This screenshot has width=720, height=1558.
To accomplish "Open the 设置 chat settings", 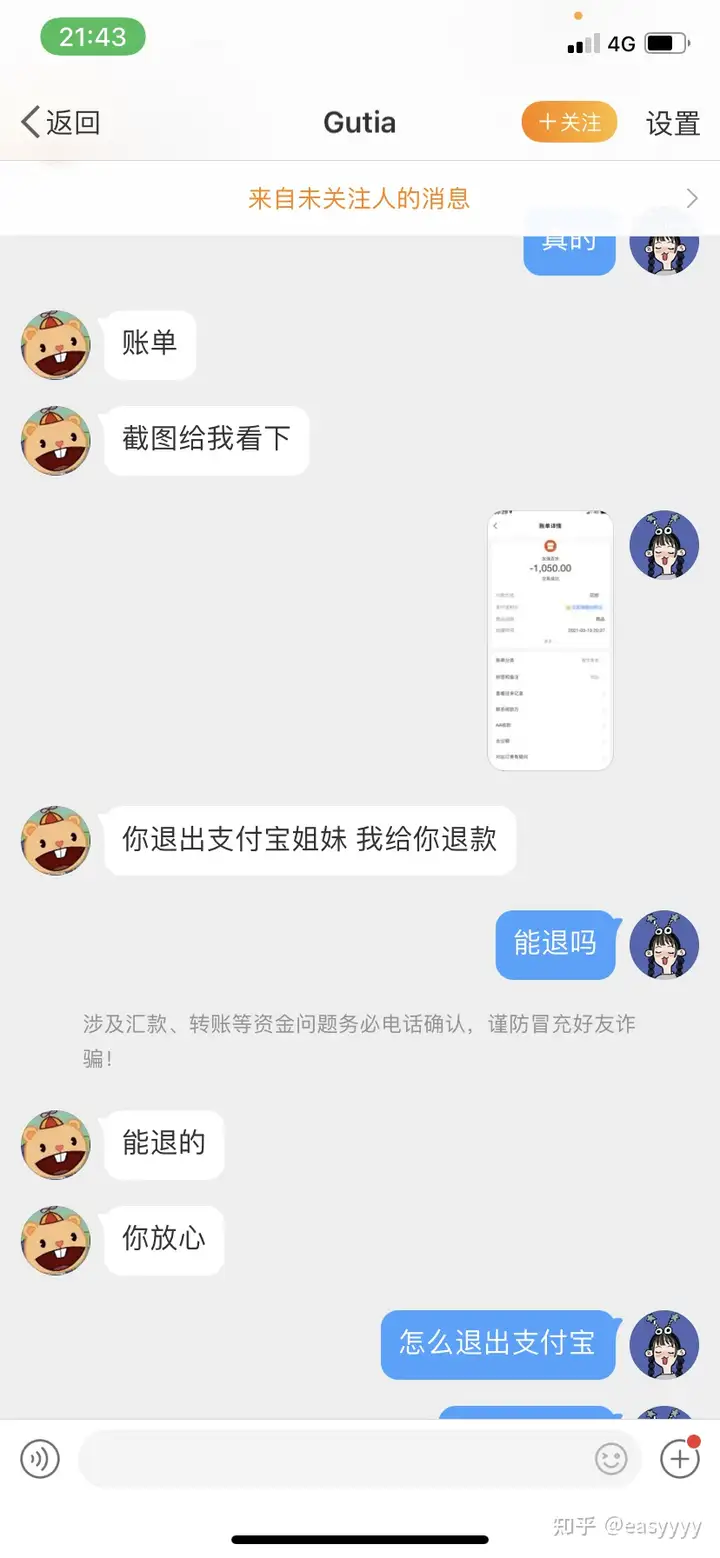I will (672, 123).
